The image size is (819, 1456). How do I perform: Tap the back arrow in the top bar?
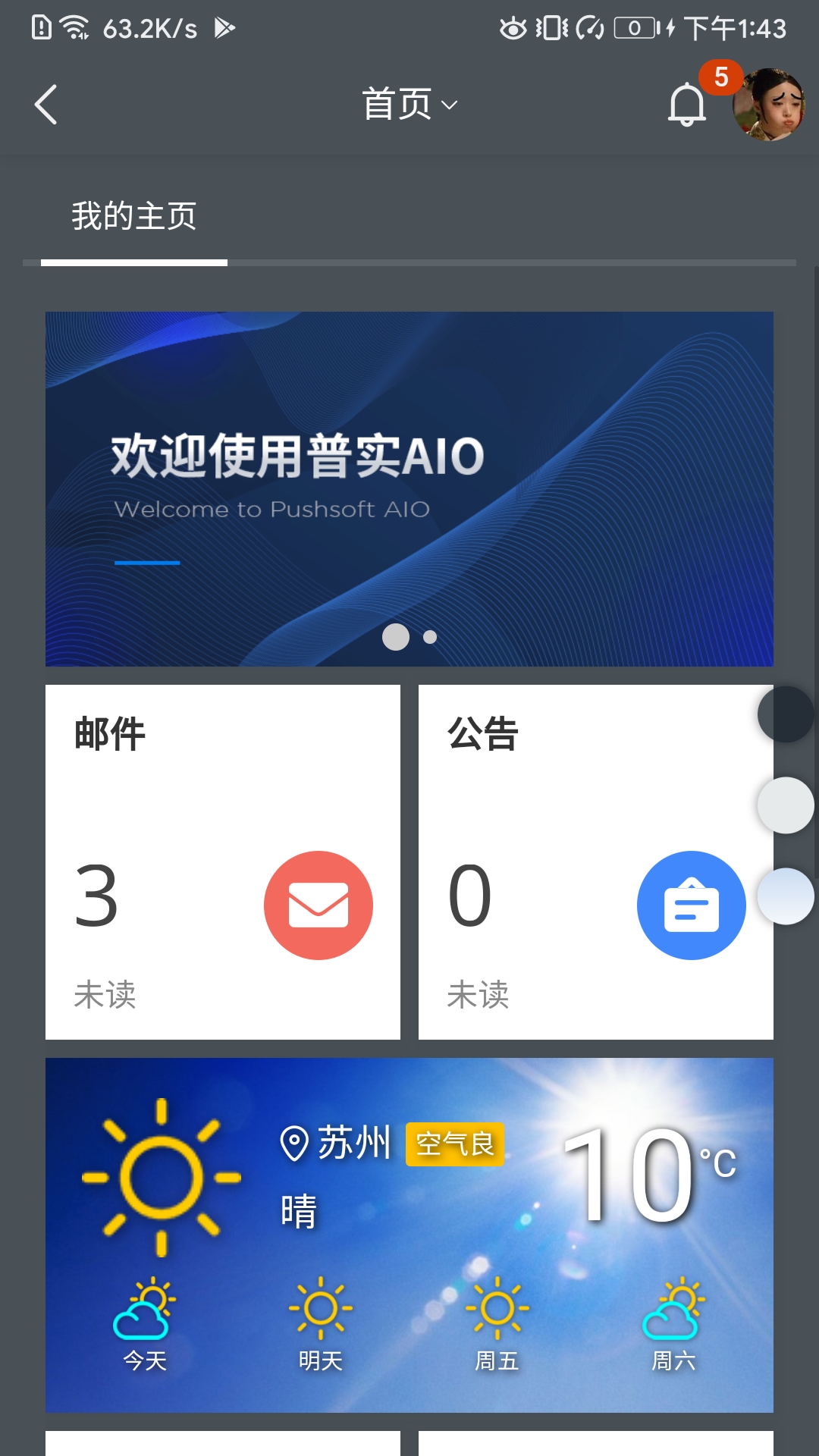pyautogui.click(x=45, y=104)
